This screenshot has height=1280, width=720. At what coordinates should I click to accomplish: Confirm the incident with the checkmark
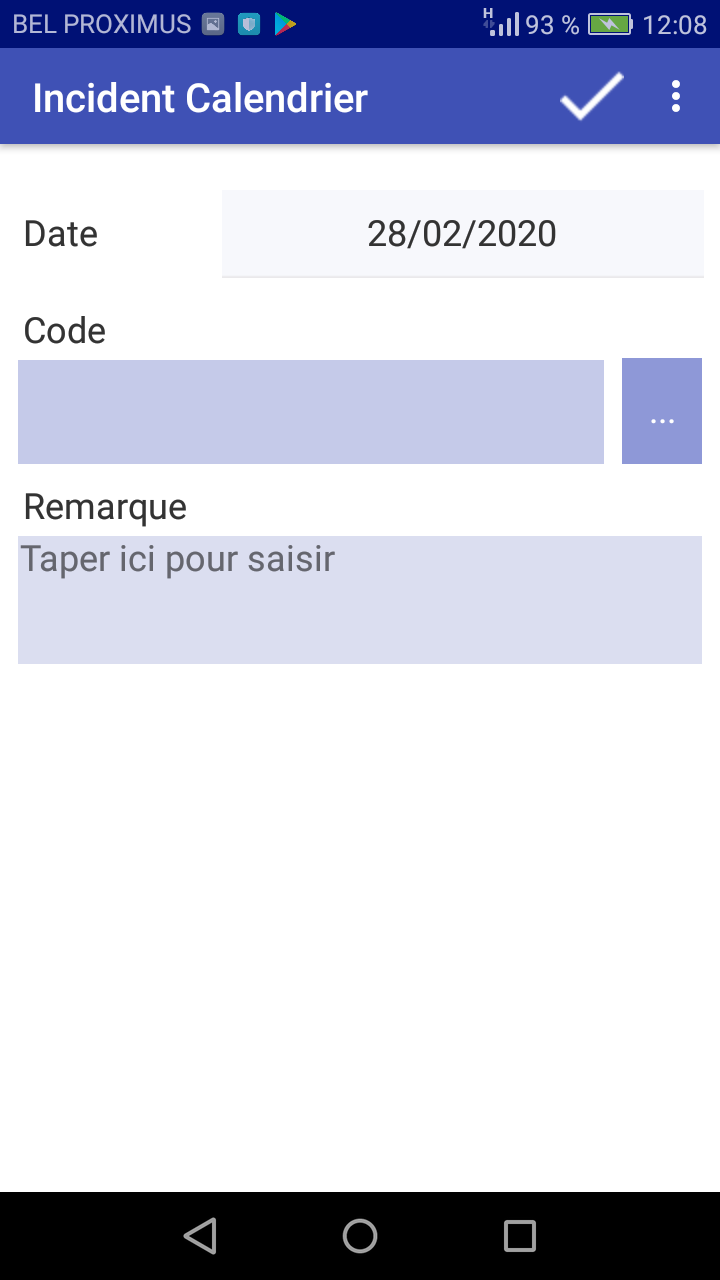(x=591, y=97)
